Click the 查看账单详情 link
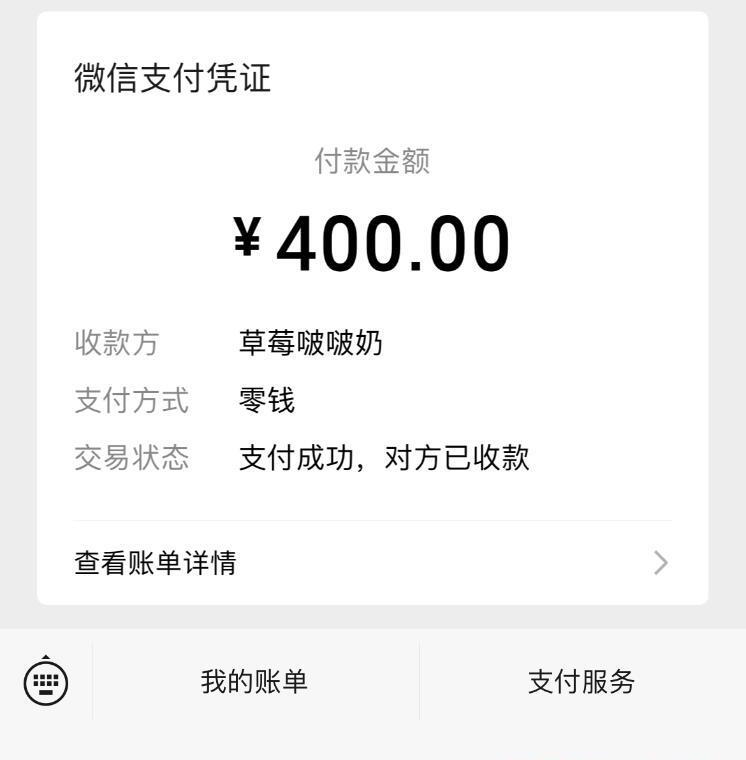The width and height of the screenshot is (746, 760). [156, 563]
